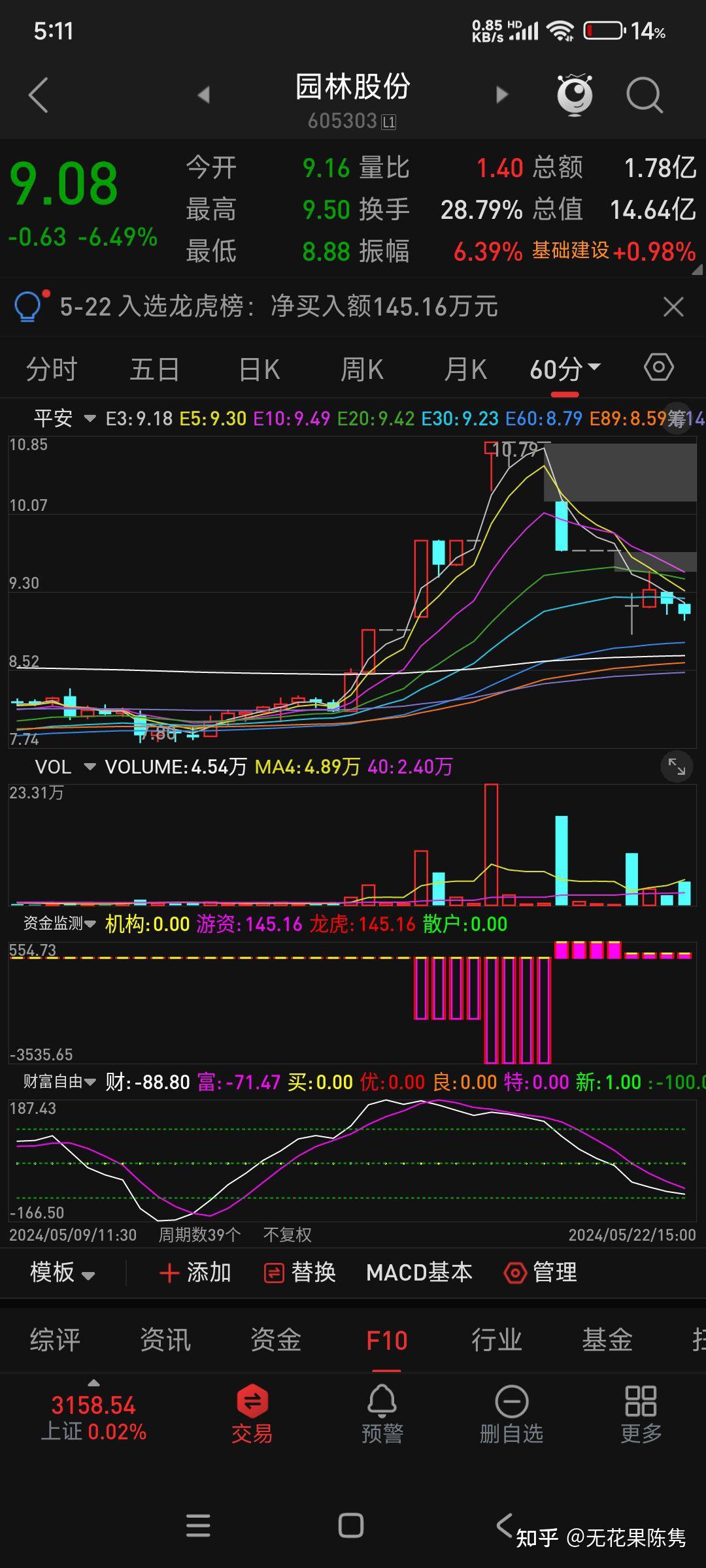Tap the 添加 add indicator button
The height and width of the screenshot is (1568, 706).
[x=194, y=1273]
